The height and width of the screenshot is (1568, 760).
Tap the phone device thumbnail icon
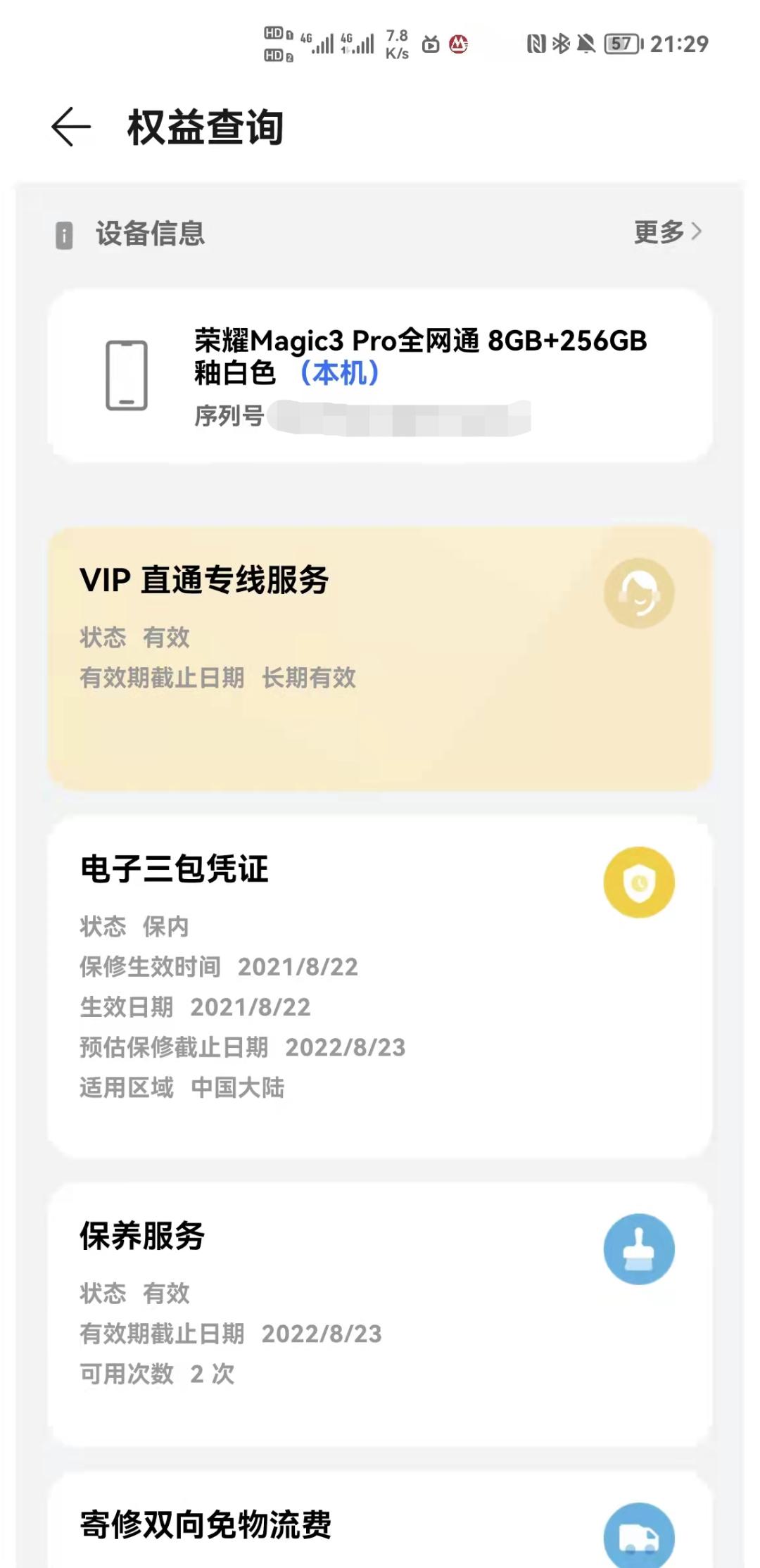[x=127, y=375]
